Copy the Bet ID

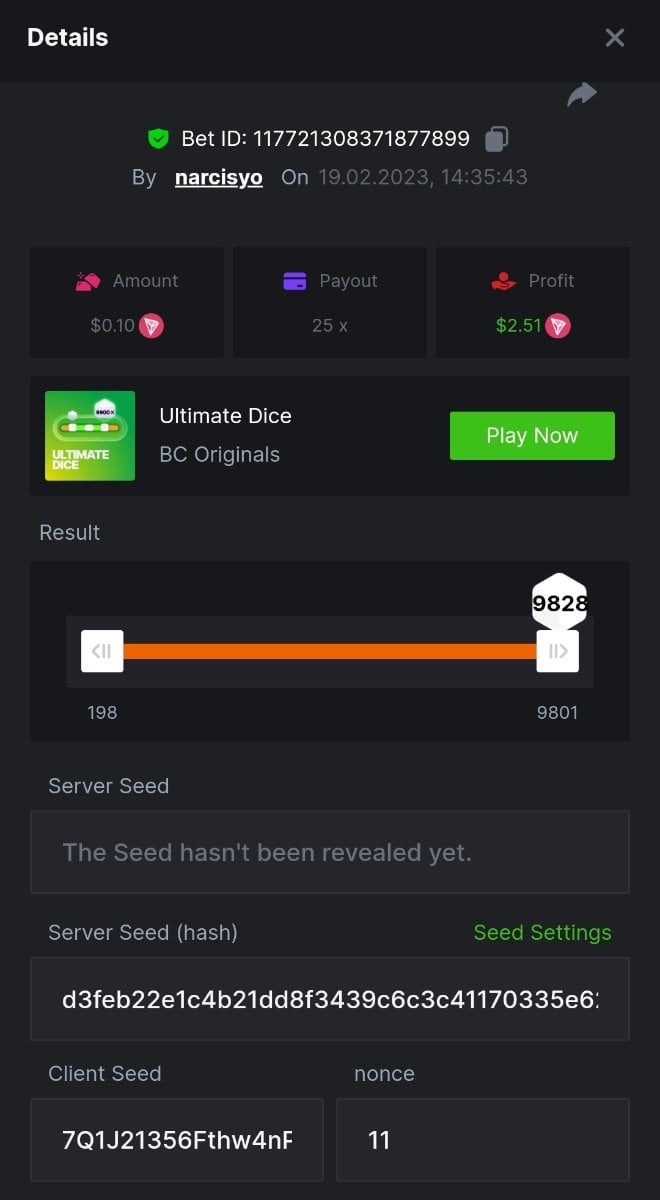pyautogui.click(x=497, y=138)
